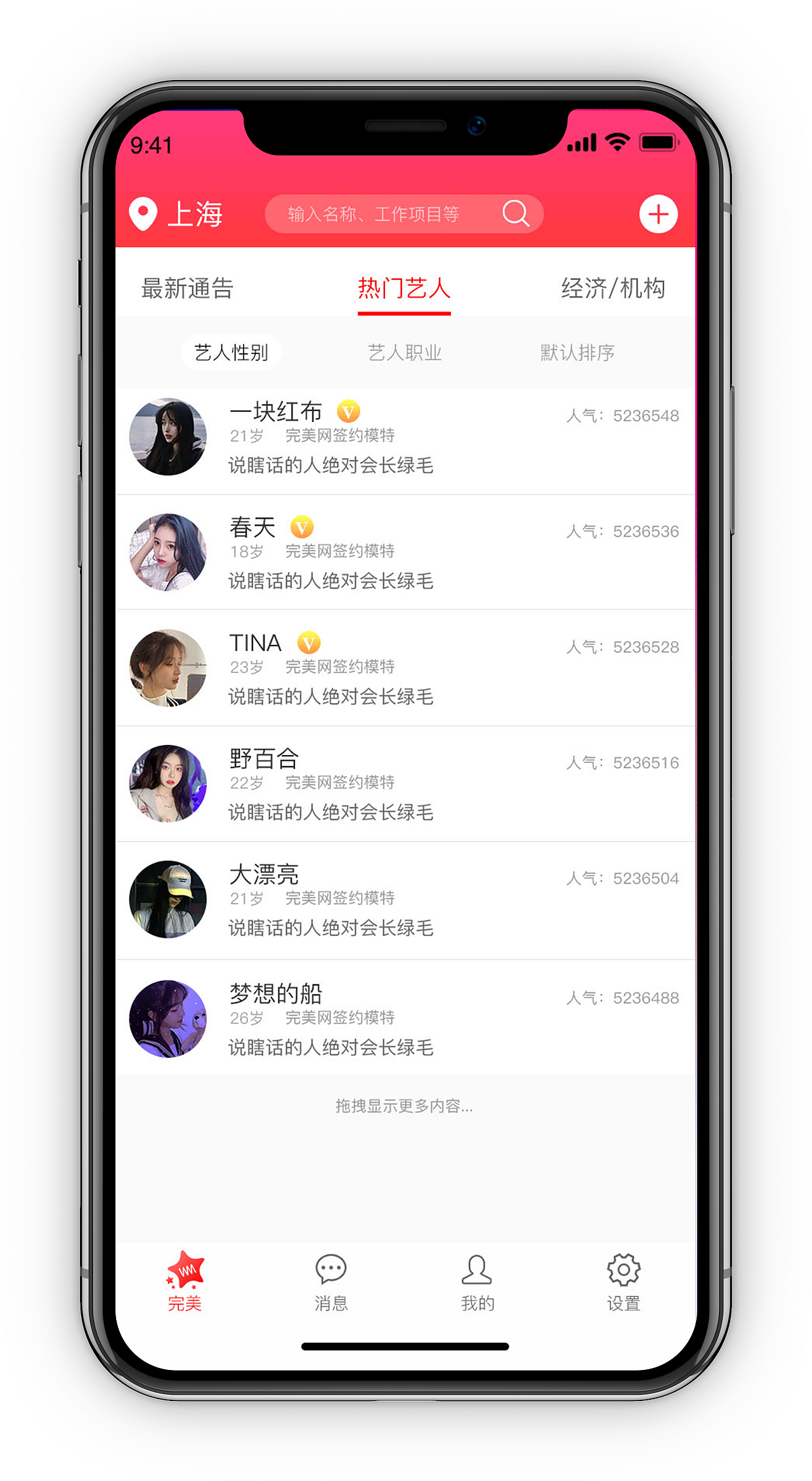Tap the V badge next to 春天

pyautogui.click(x=302, y=528)
